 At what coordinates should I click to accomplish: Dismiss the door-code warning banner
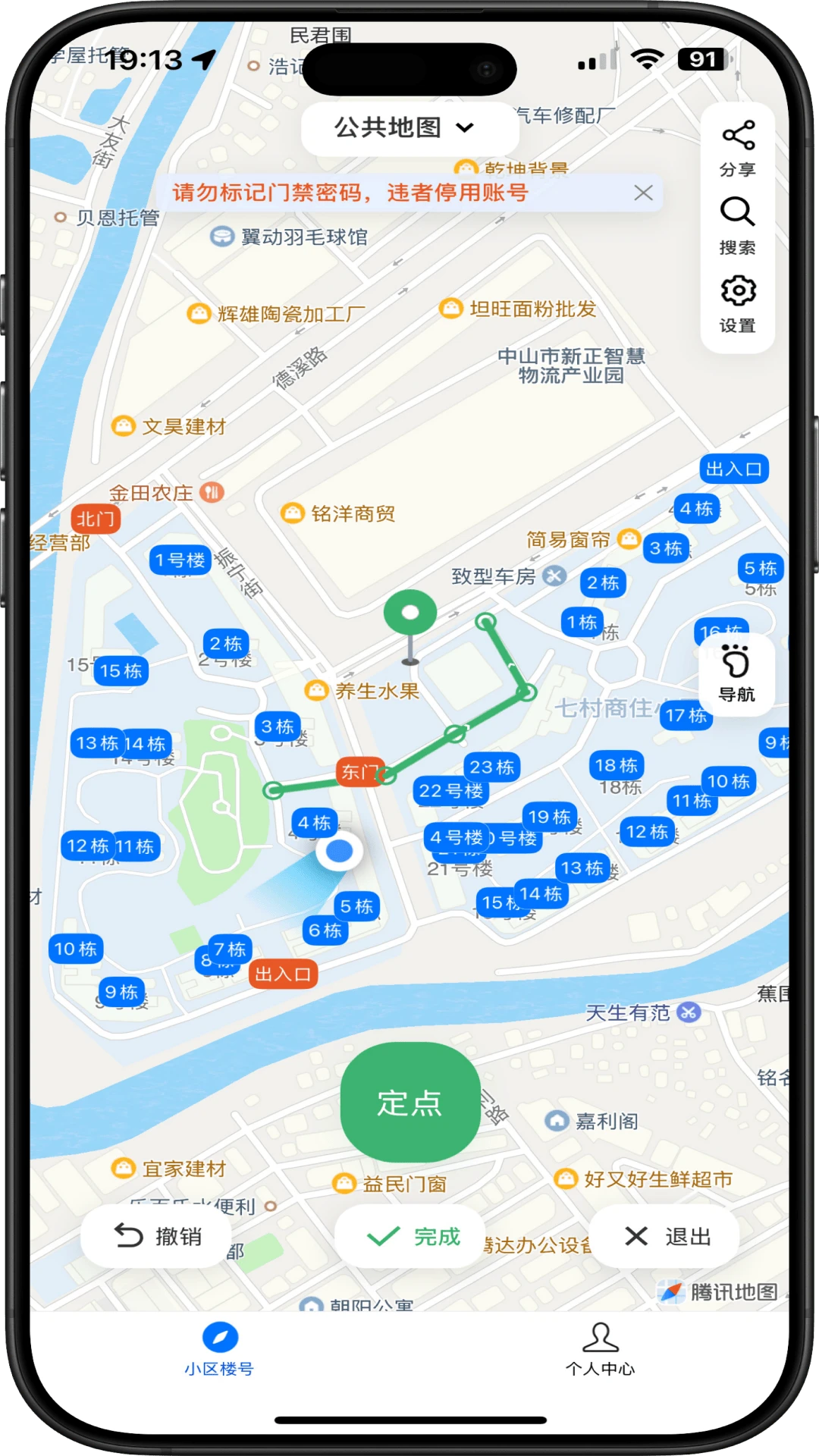click(643, 193)
